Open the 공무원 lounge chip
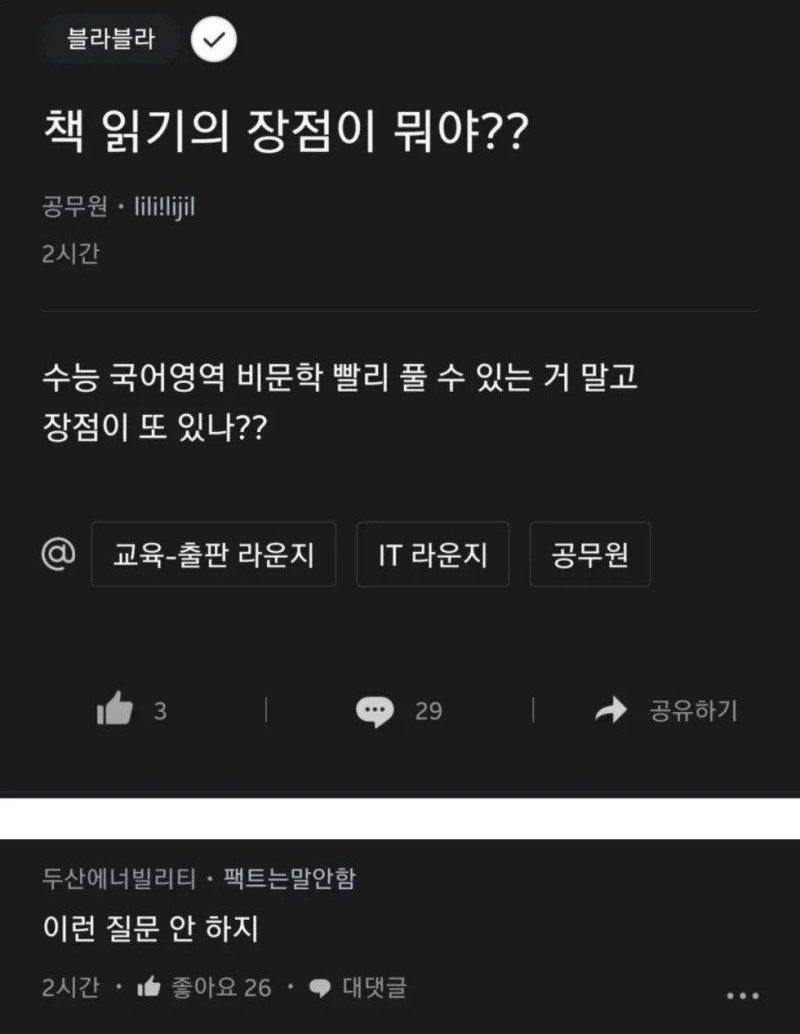Viewport: 800px width, 1034px height. click(x=589, y=554)
